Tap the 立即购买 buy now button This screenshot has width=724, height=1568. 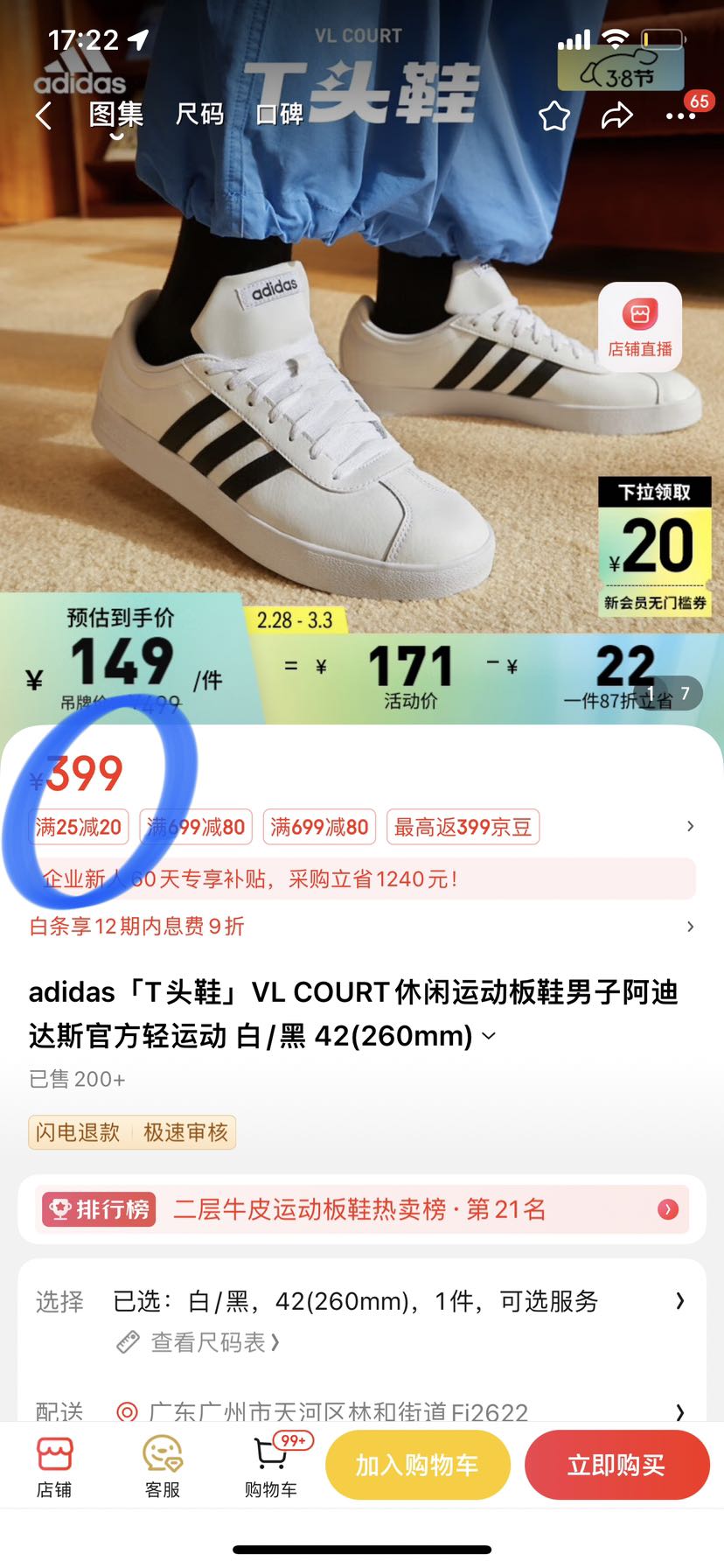(x=617, y=1465)
